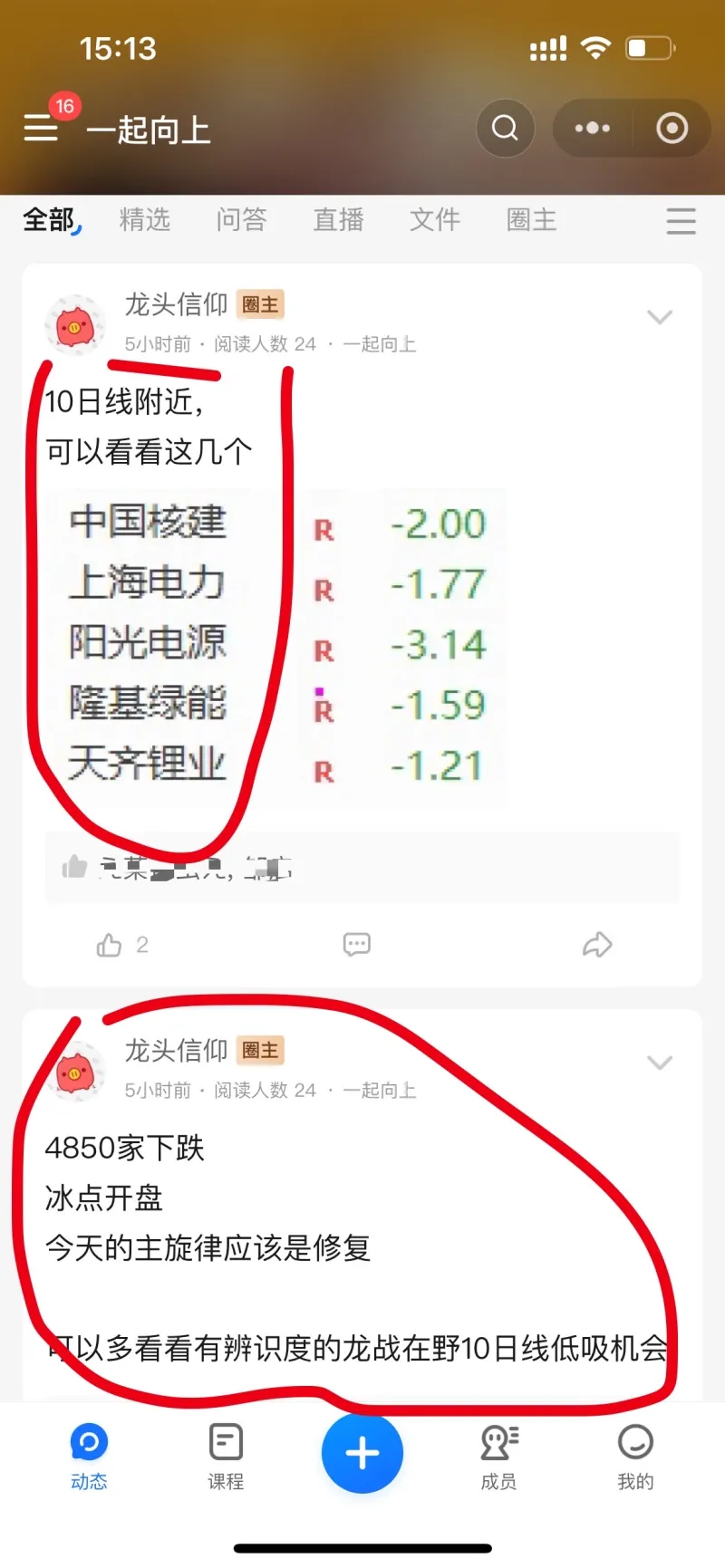Expand the tab list menu icon
725x1568 pixels.
[681, 221]
